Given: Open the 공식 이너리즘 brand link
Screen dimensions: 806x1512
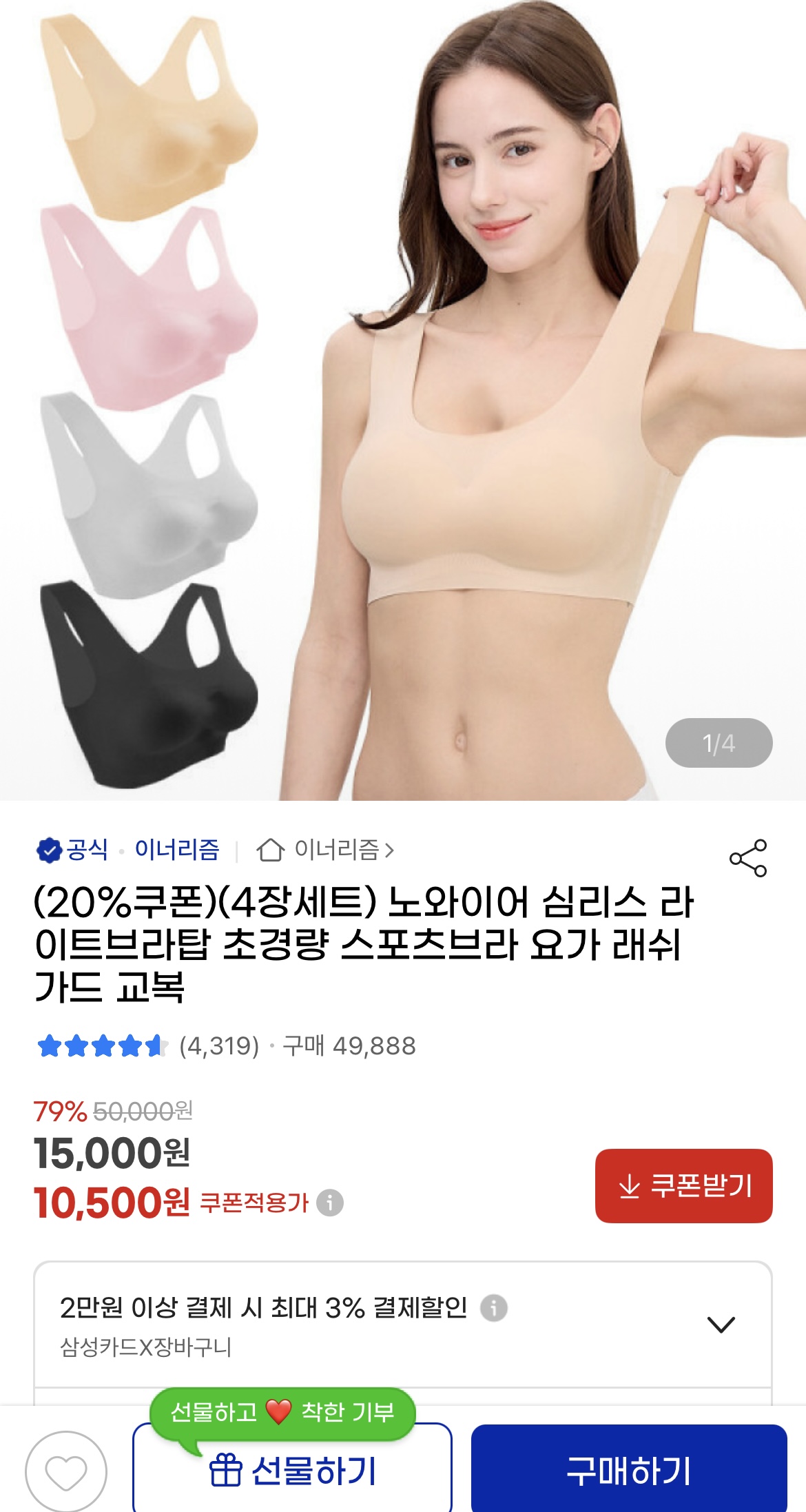Looking at the screenshot, I should tap(176, 850).
